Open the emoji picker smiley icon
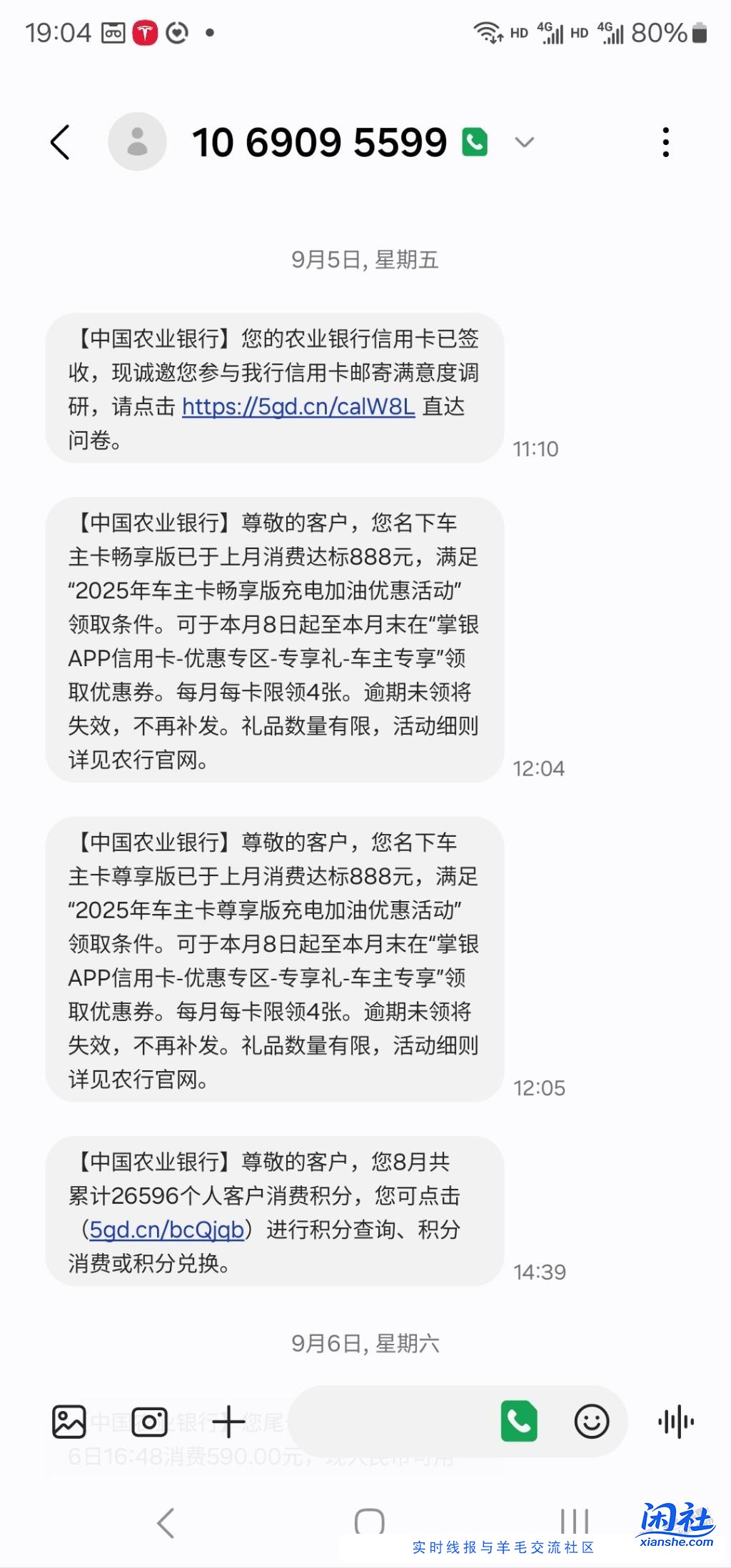731x1568 pixels. coord(593,1421)
